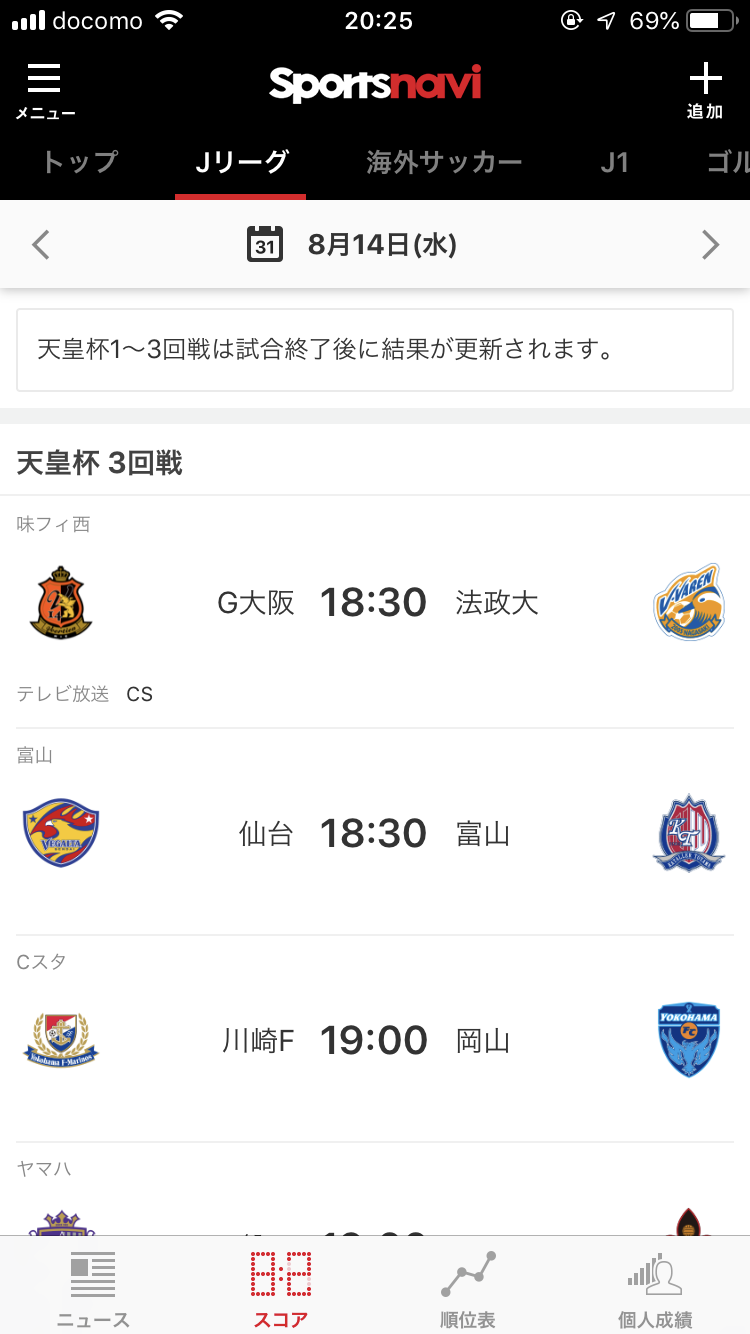Tap the 追加 plus button

coord(705,90)
